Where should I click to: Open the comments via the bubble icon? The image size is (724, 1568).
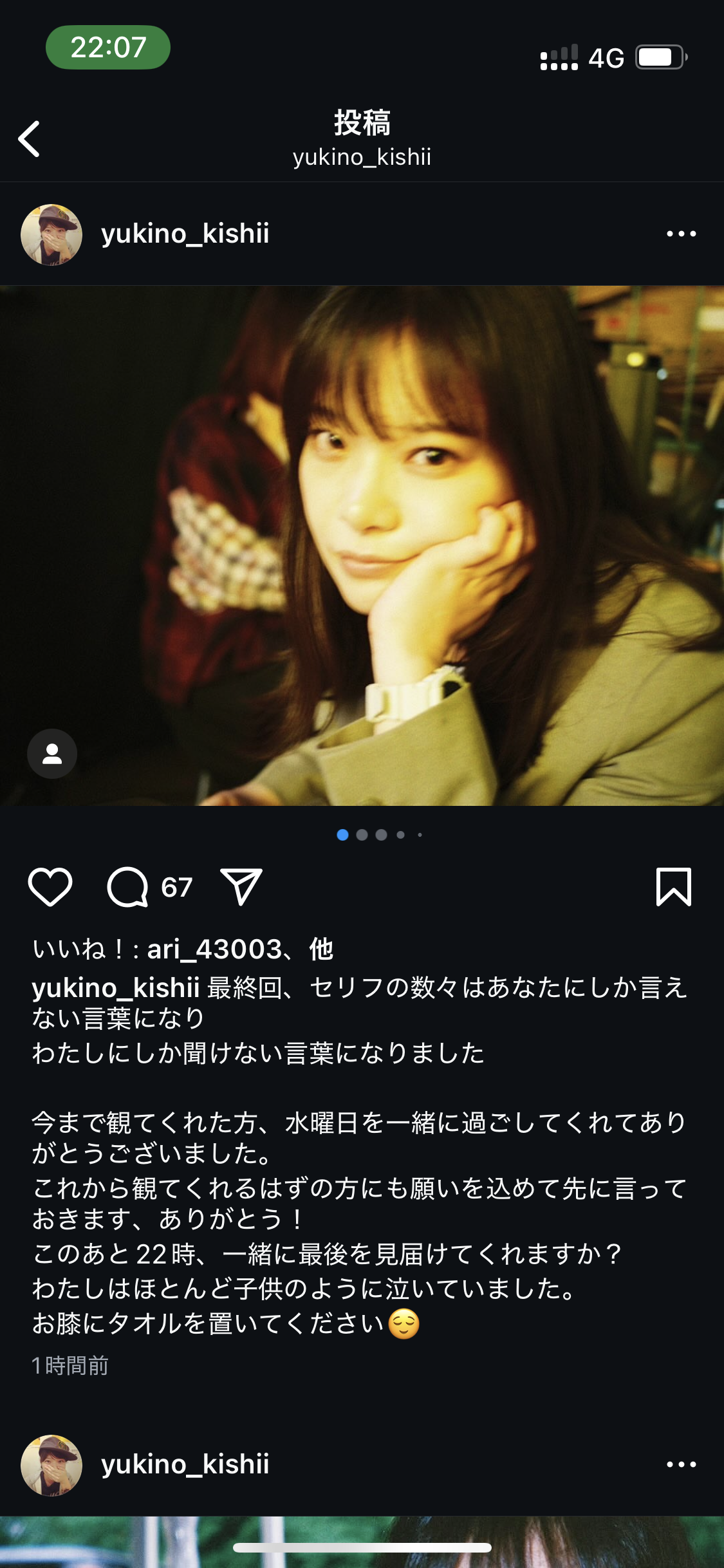pos(127,887)
